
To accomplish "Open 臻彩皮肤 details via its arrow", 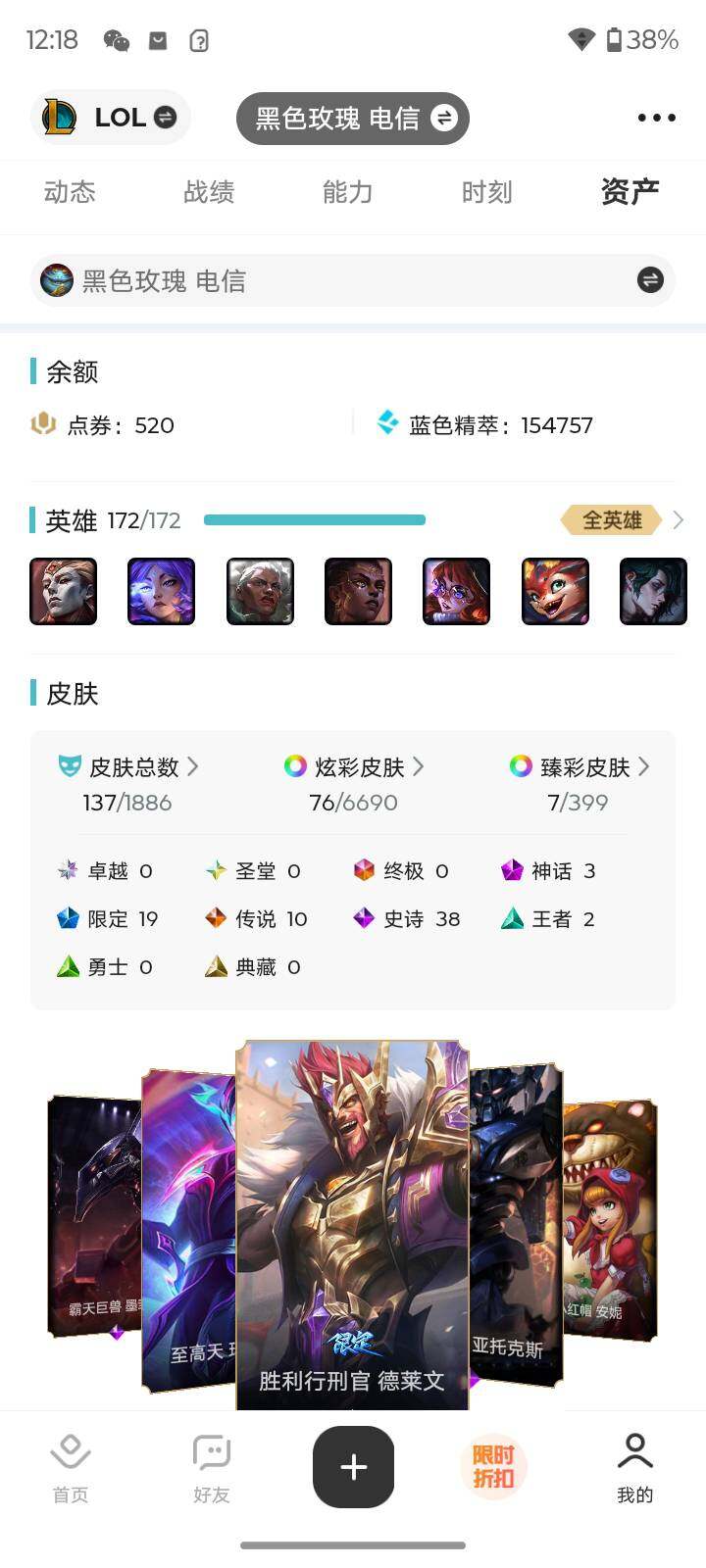I will [x=644, y=767].
